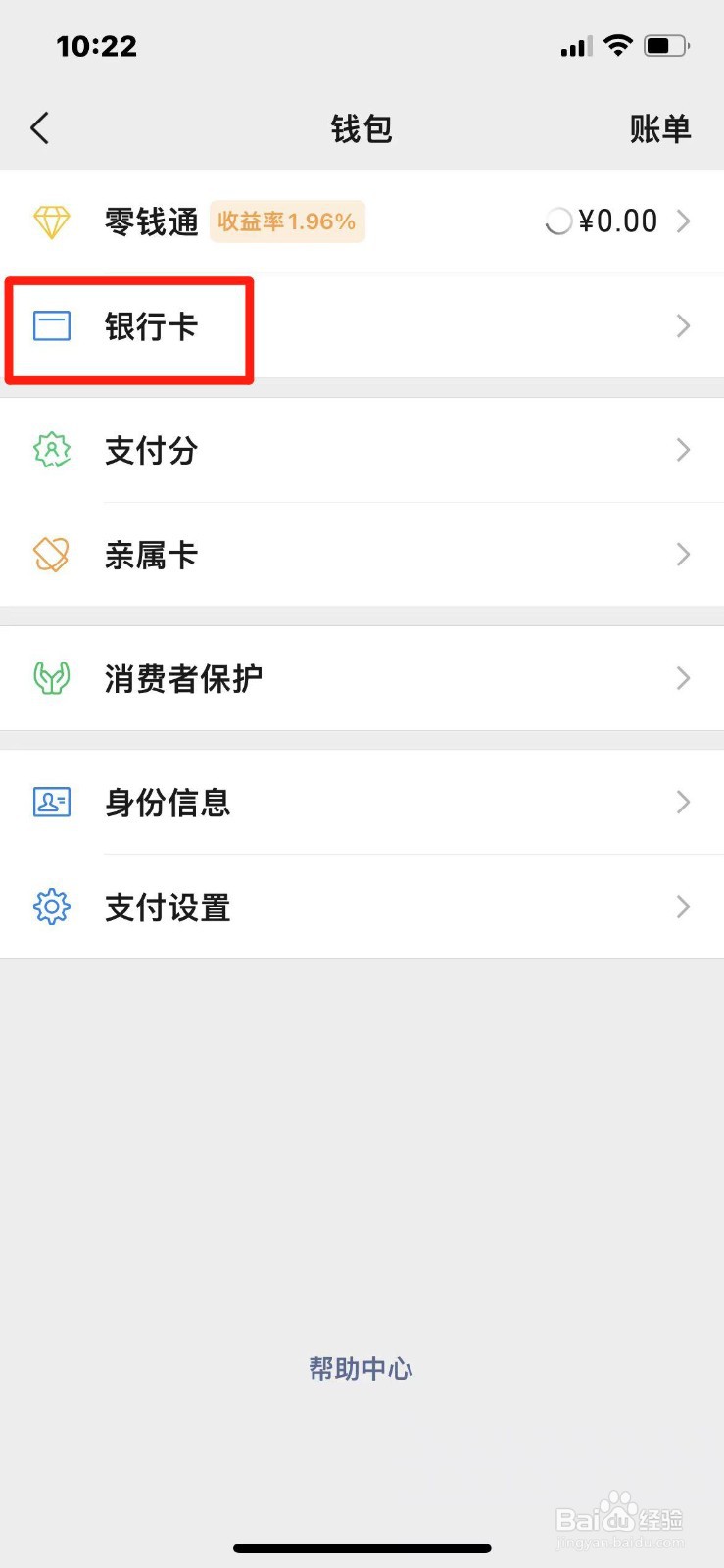Open 账单 in the top bar
Screen dimensions: 724x1568
(660, 128)
